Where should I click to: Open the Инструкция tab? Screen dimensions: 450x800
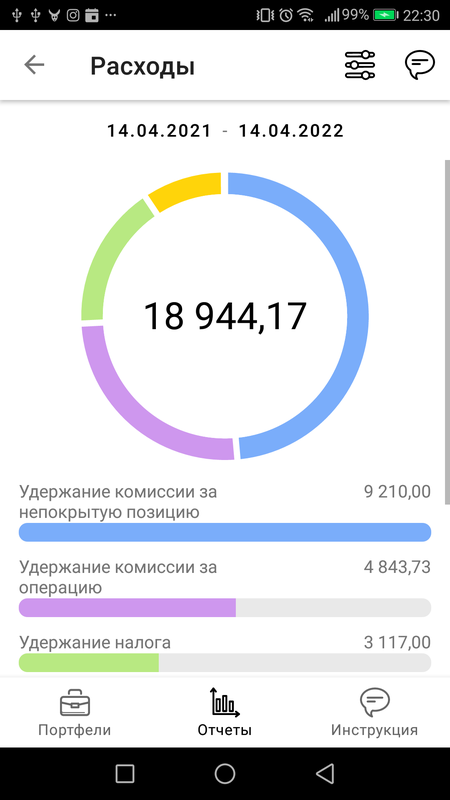pos(374,712)
